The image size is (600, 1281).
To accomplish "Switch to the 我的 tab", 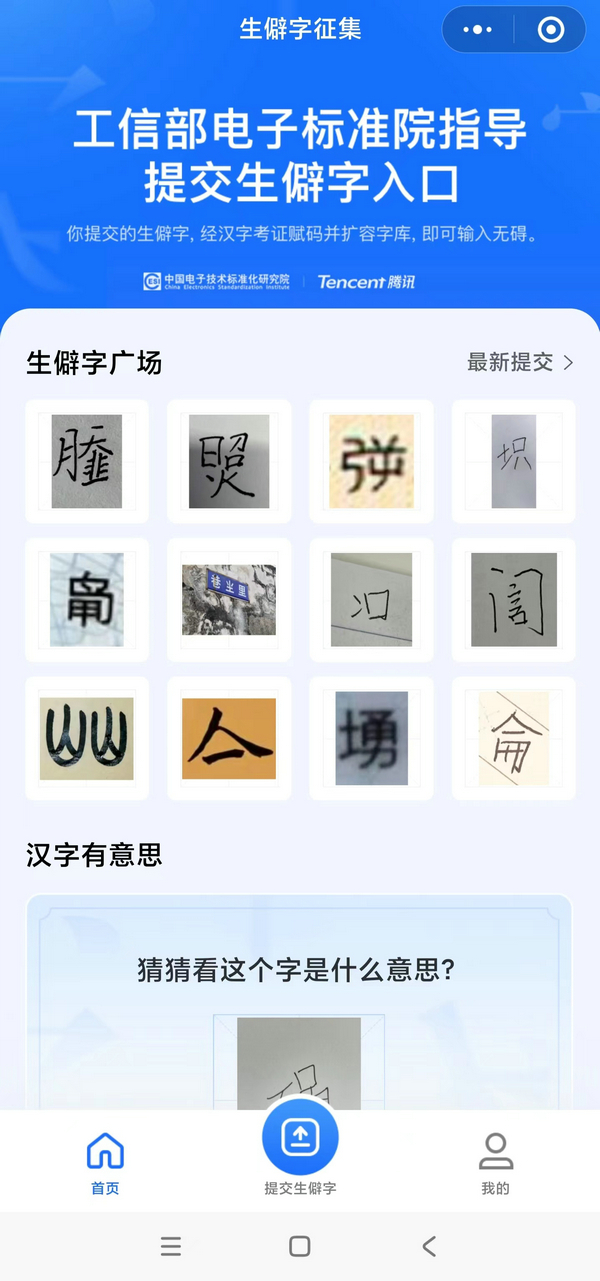I will pyautogui.click(x=495, y=1163).
